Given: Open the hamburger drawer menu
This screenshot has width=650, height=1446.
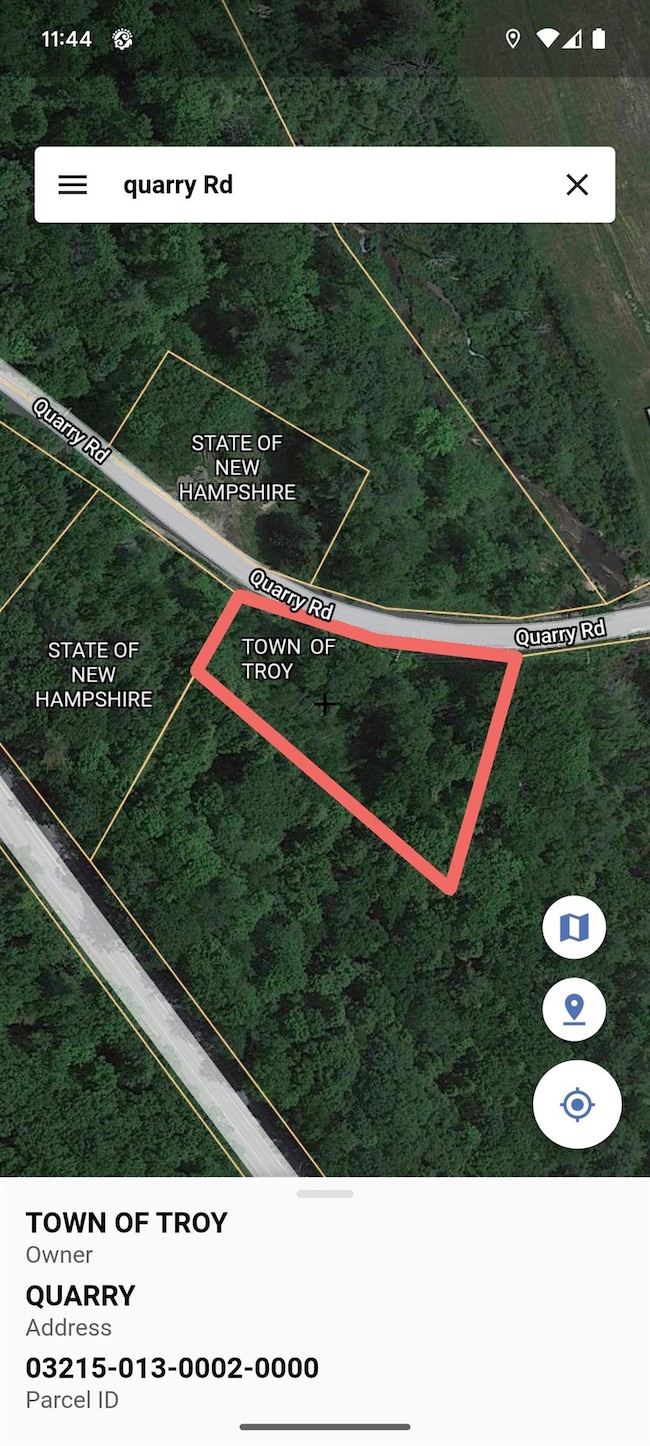Looking at the screenshot, I should pyautogui.click(x=72, y=185).
